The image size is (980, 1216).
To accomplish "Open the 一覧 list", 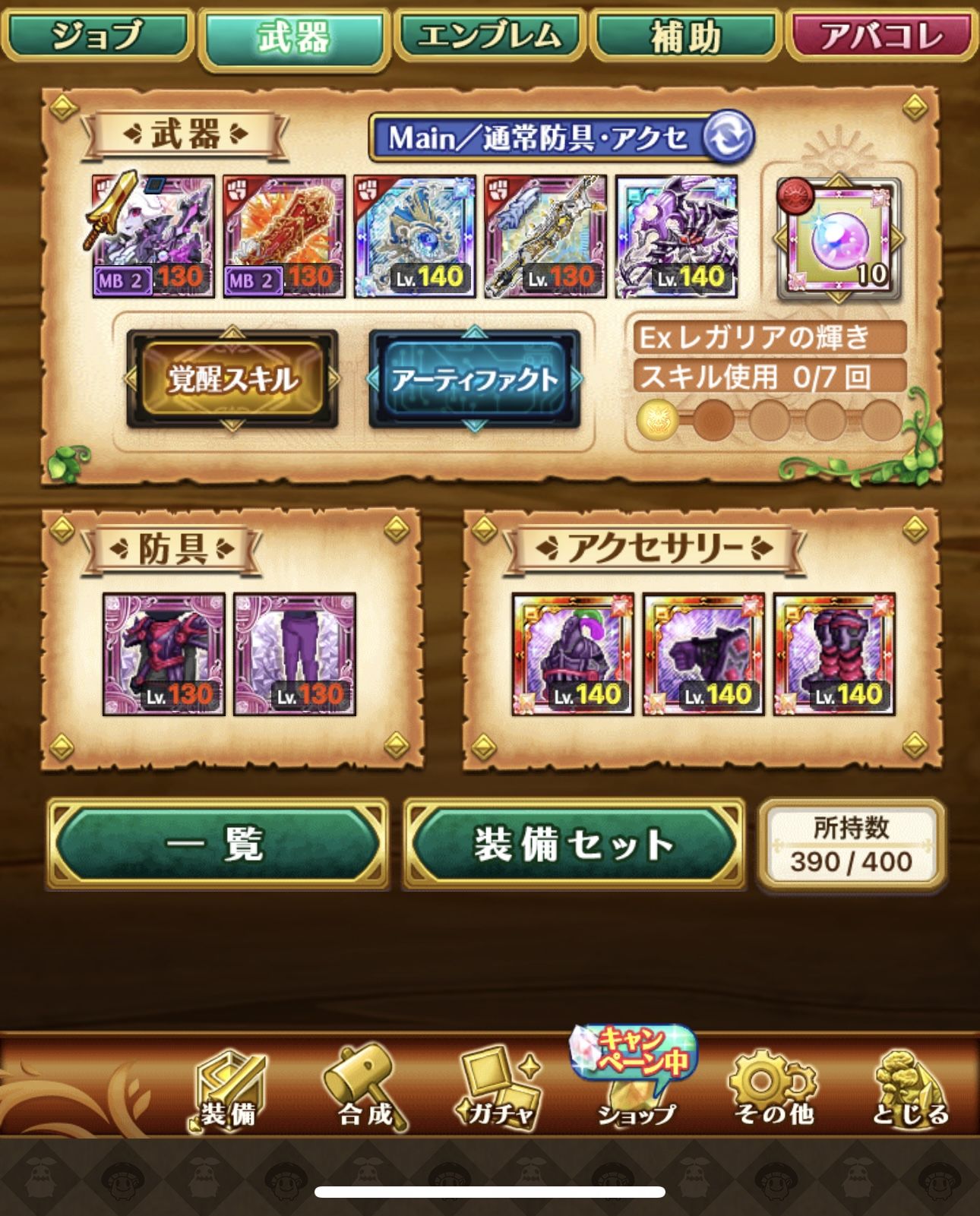I will [218, 844].
